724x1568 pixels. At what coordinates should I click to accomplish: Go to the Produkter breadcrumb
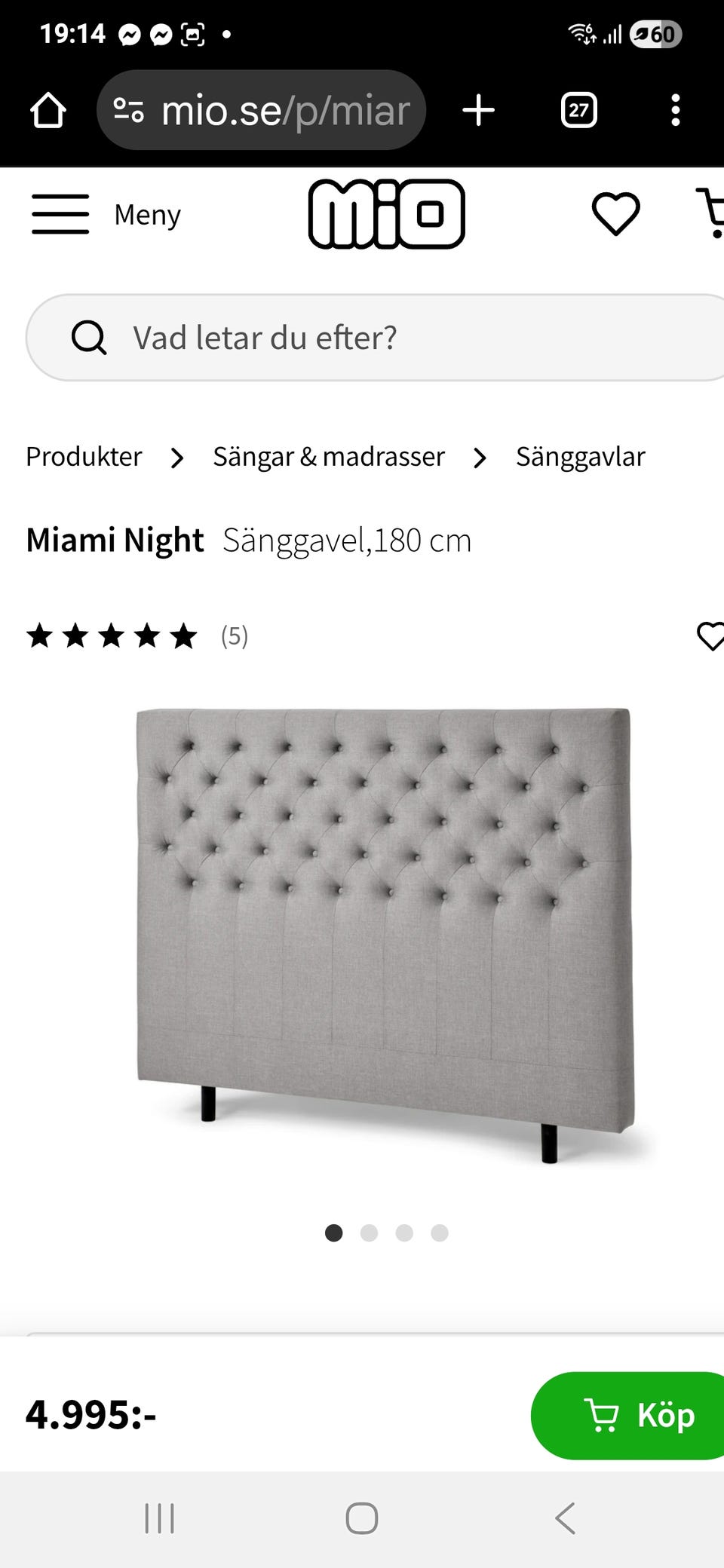(84, 457)
